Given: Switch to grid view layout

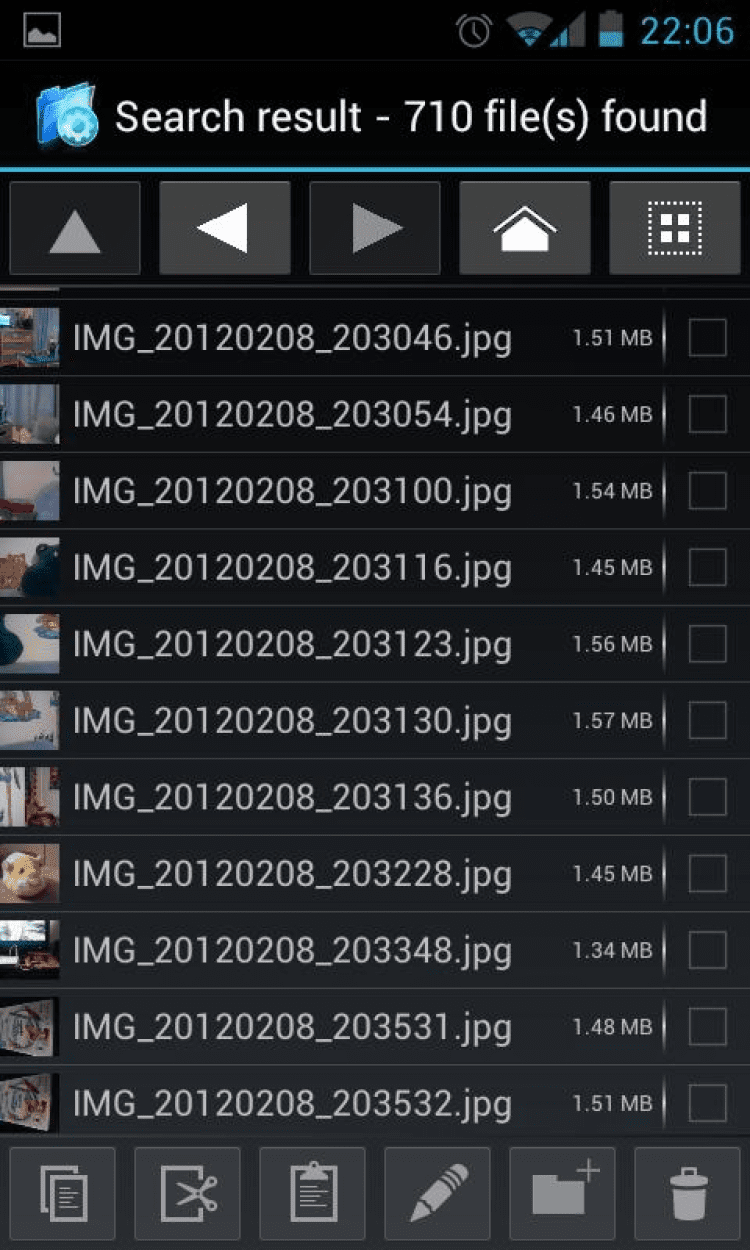Looking at the screenshot, I should (x=675, y=228).
